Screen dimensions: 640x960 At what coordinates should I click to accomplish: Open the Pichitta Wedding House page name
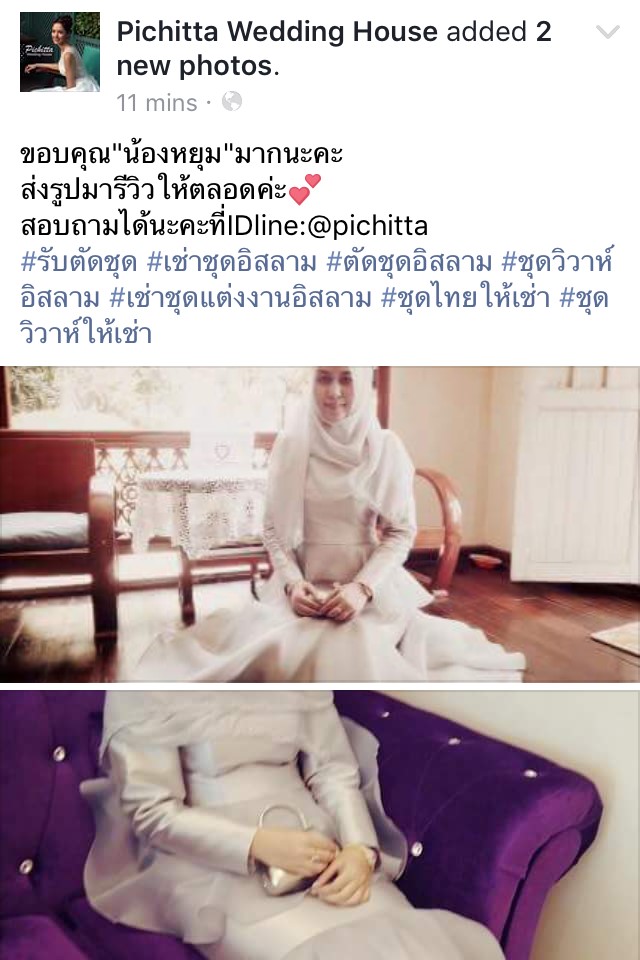[277, 32]
